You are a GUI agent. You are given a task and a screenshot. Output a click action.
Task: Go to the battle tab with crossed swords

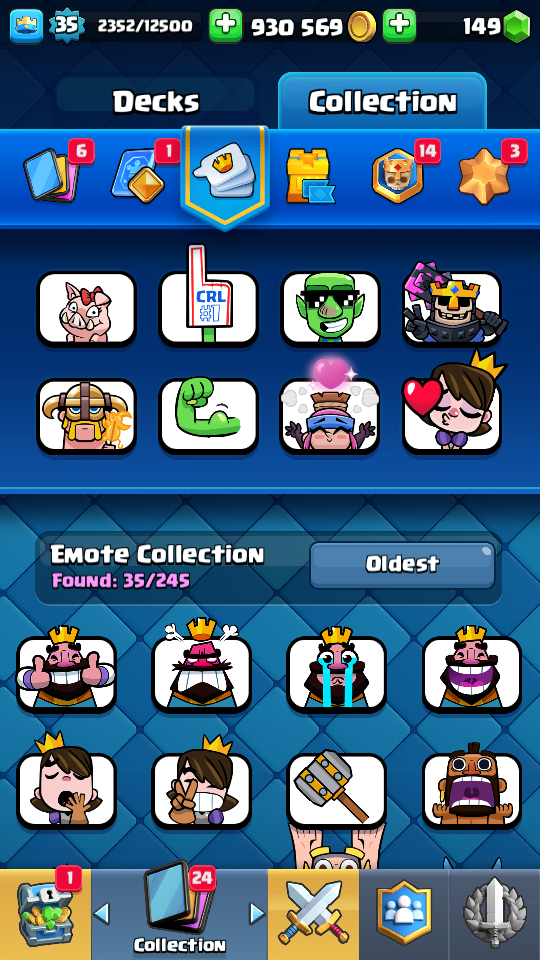tap(313, 914)
